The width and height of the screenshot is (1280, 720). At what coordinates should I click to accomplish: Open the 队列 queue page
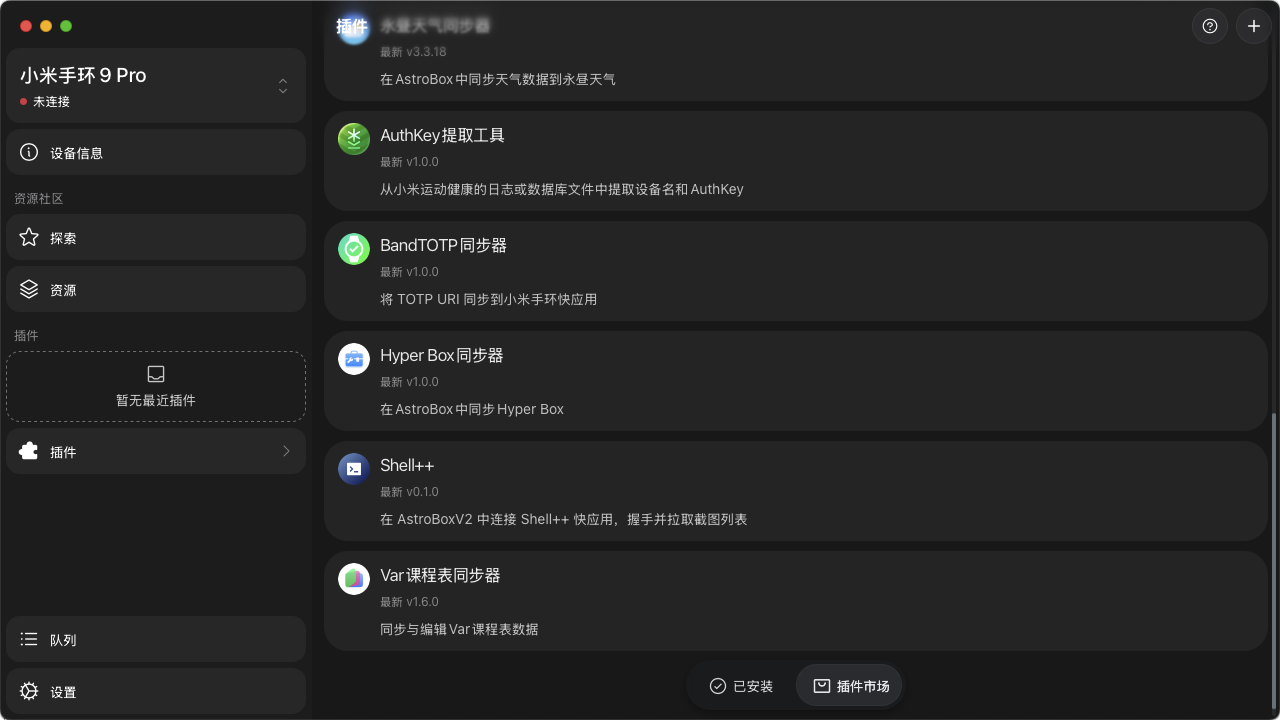click(156, 640)
